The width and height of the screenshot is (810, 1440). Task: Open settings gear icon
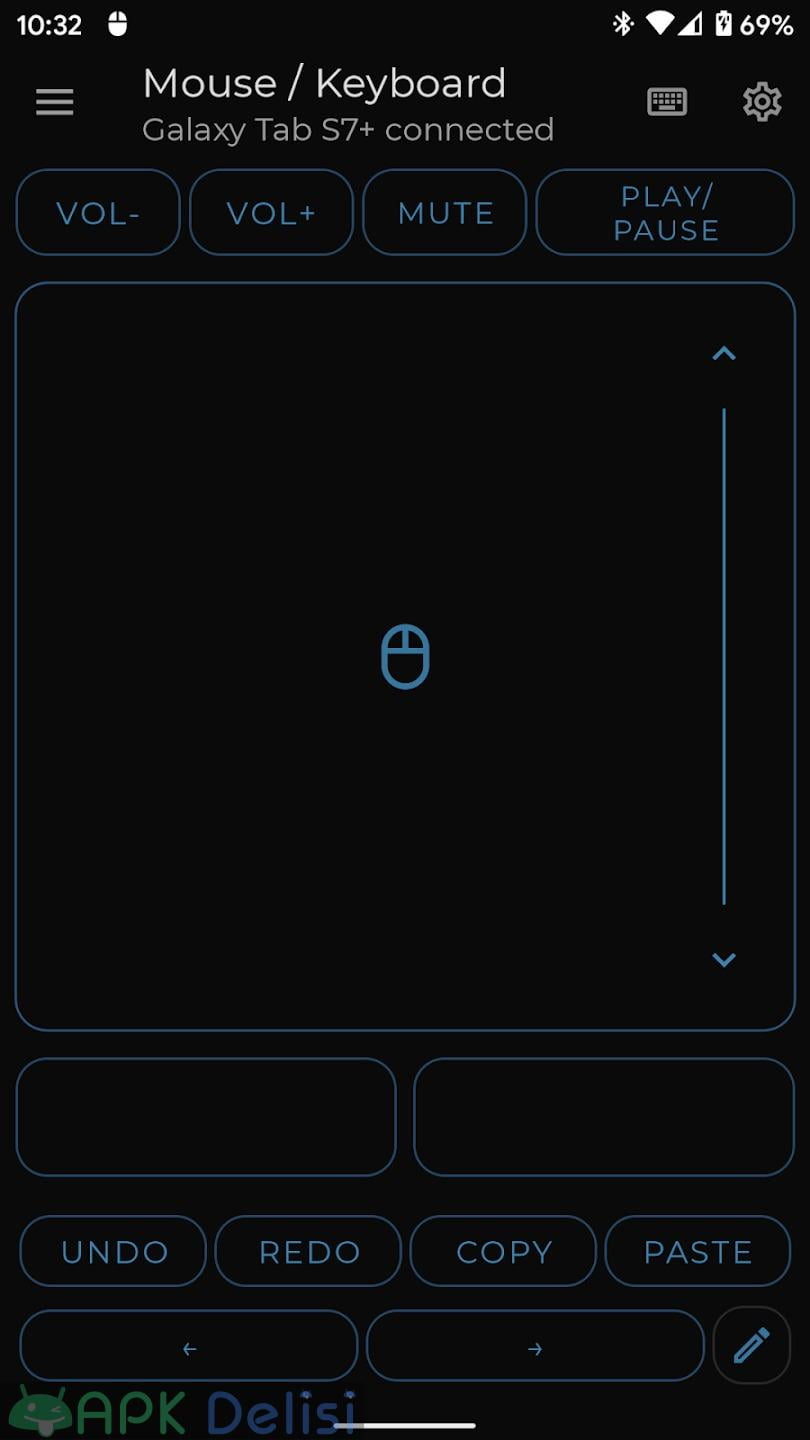(x=762, y=102)
